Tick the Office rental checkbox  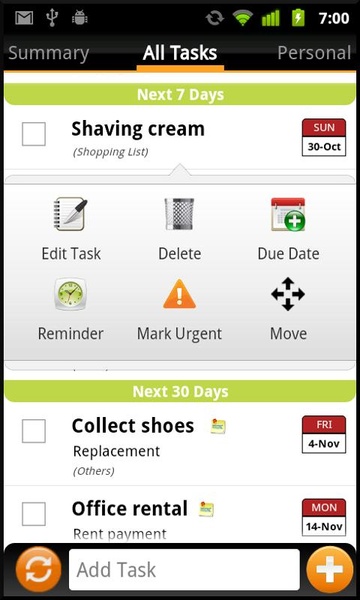coord(34,514)
